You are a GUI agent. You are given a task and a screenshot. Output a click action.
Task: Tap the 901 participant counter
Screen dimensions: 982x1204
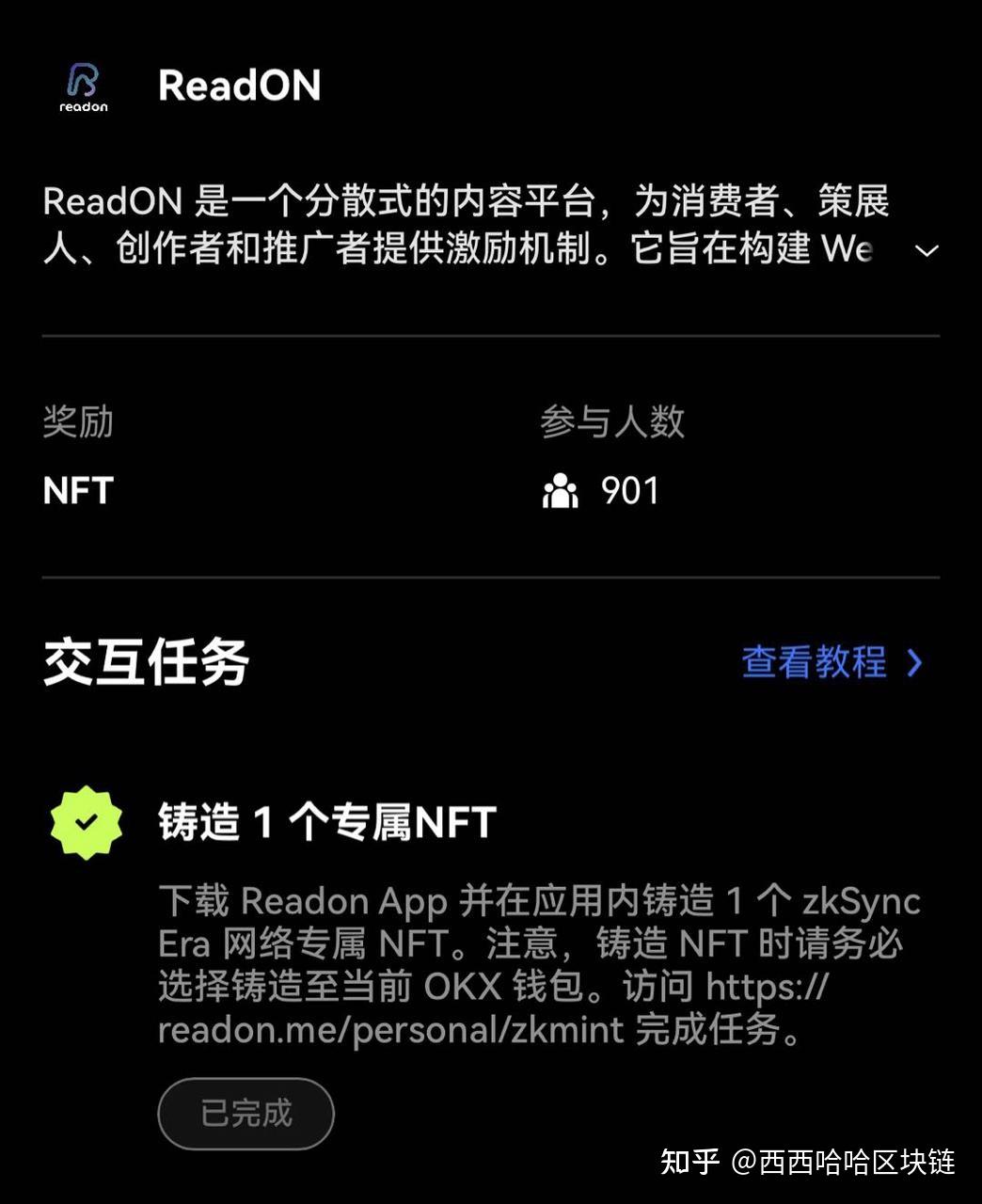coord(629,490)
